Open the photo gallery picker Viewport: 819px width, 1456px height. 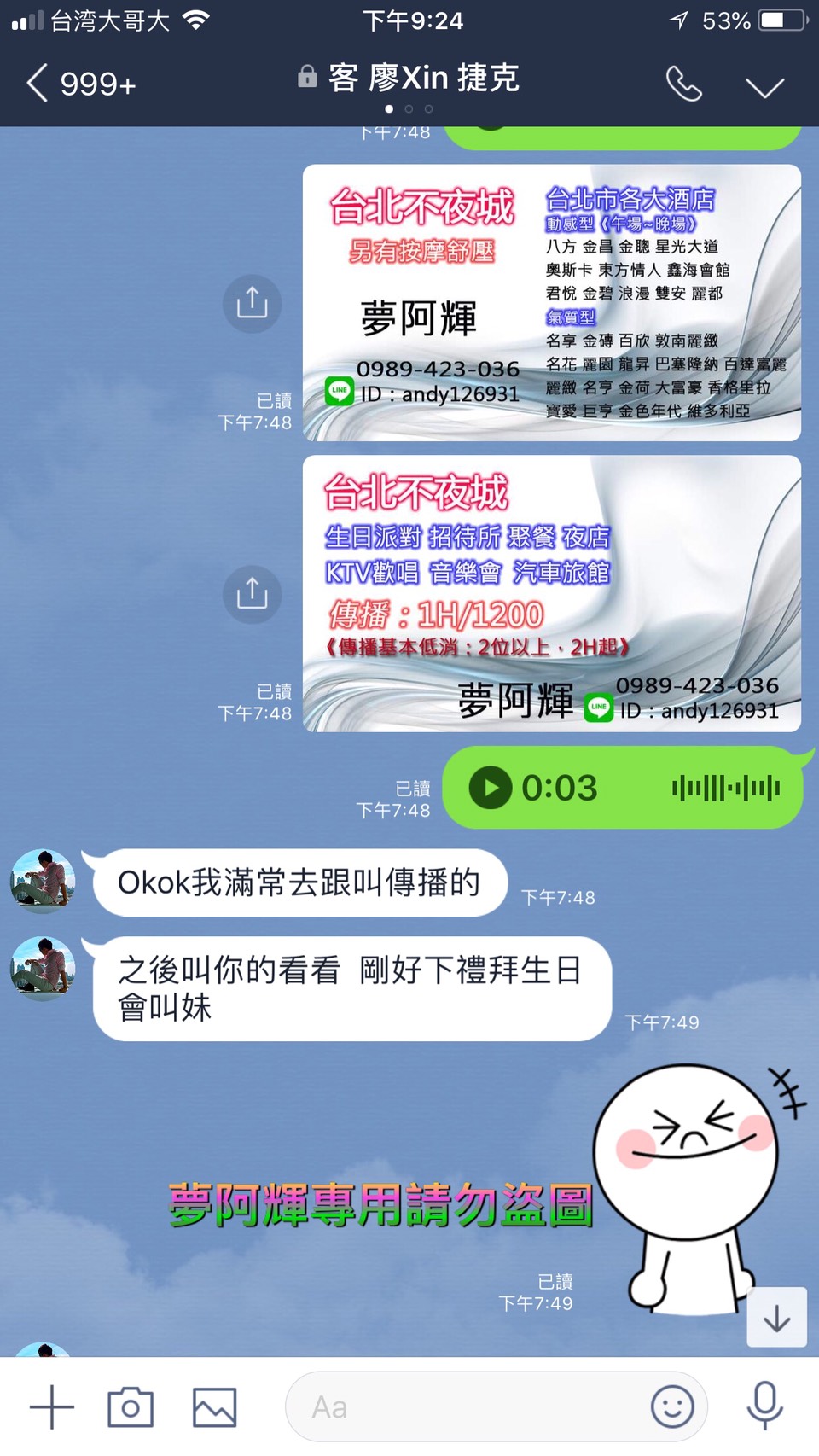pos(214,1406)
